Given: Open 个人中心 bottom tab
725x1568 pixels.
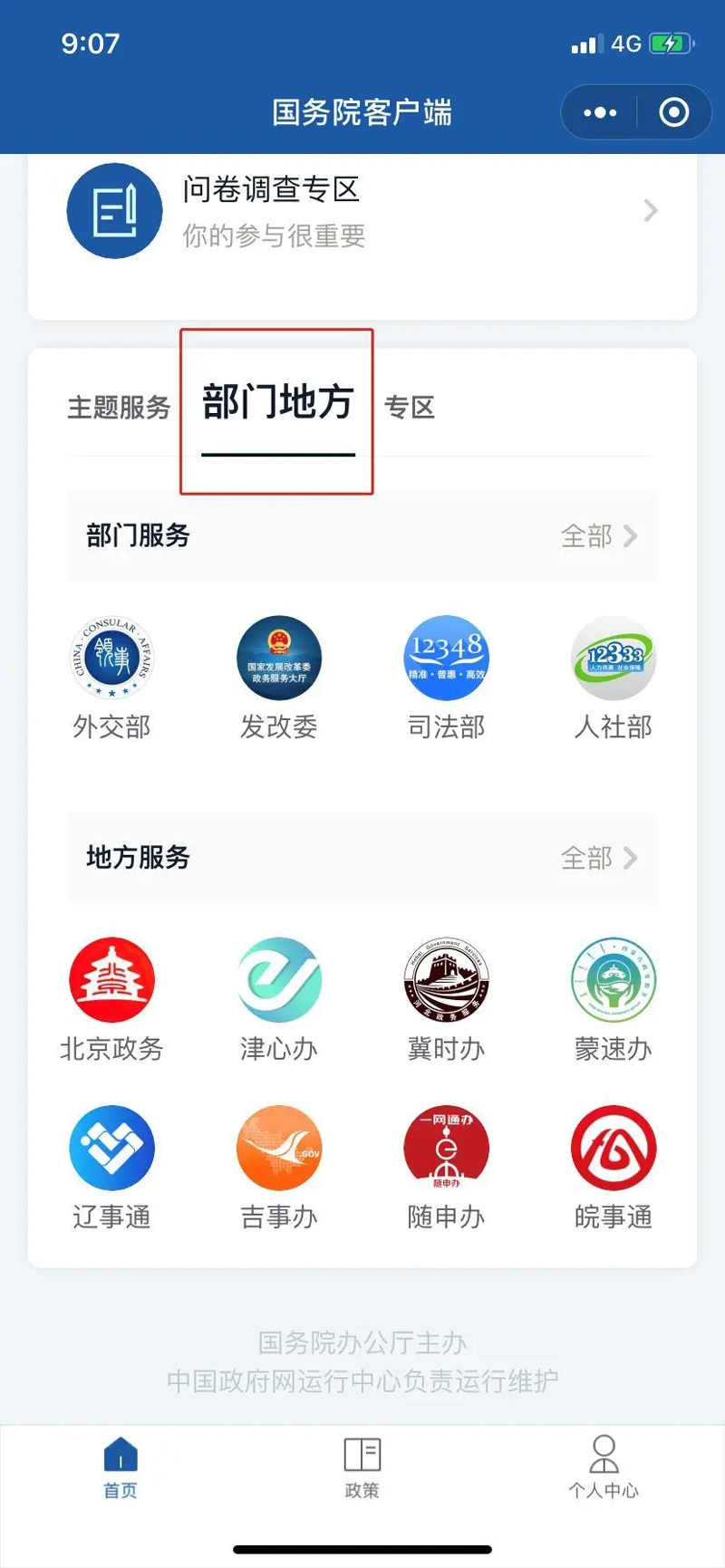Looking at the screenshot, I should [604, 1467].
